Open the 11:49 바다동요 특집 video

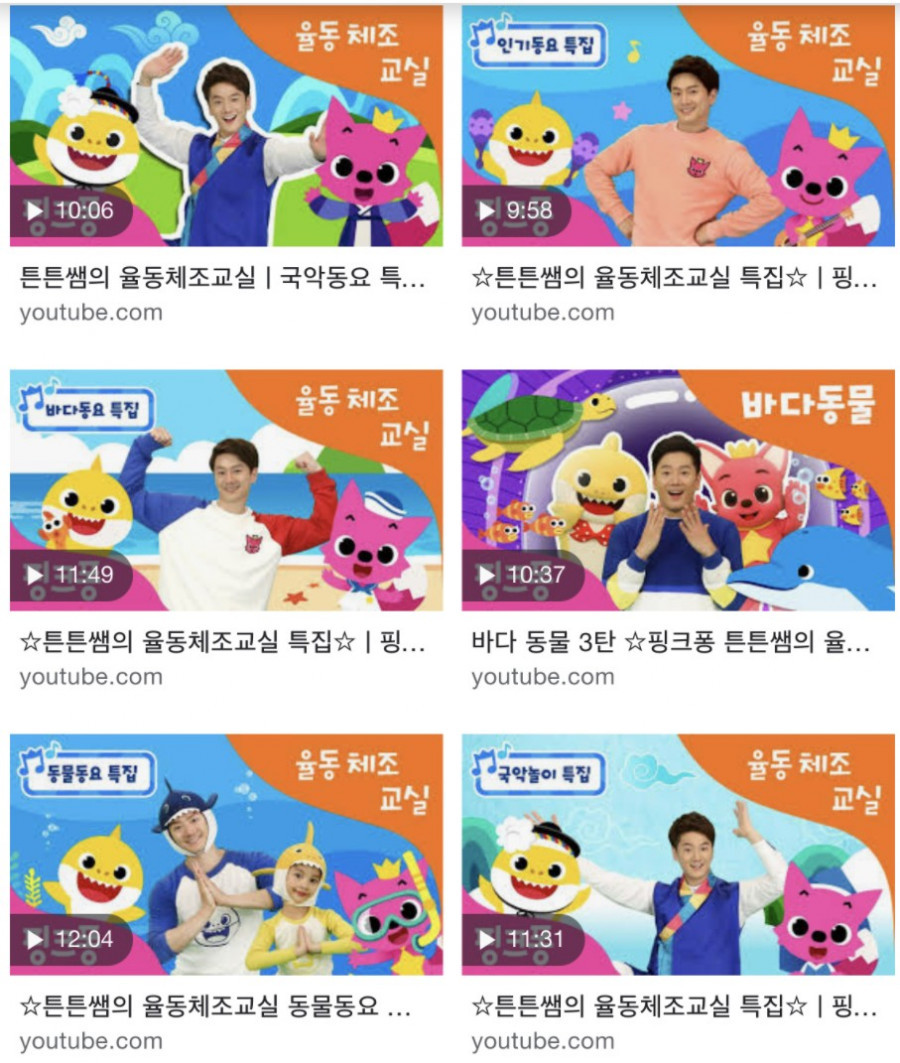(226, 490)
